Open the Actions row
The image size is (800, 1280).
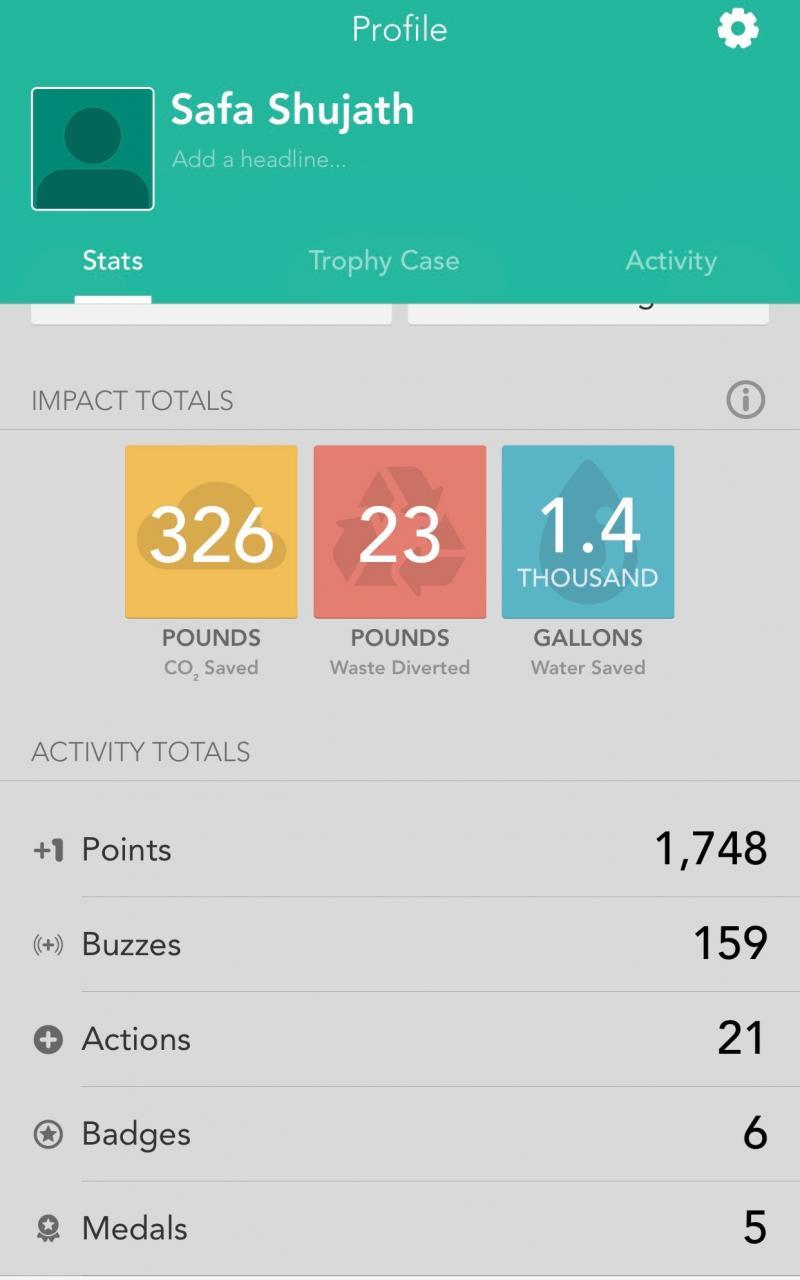400,1039
